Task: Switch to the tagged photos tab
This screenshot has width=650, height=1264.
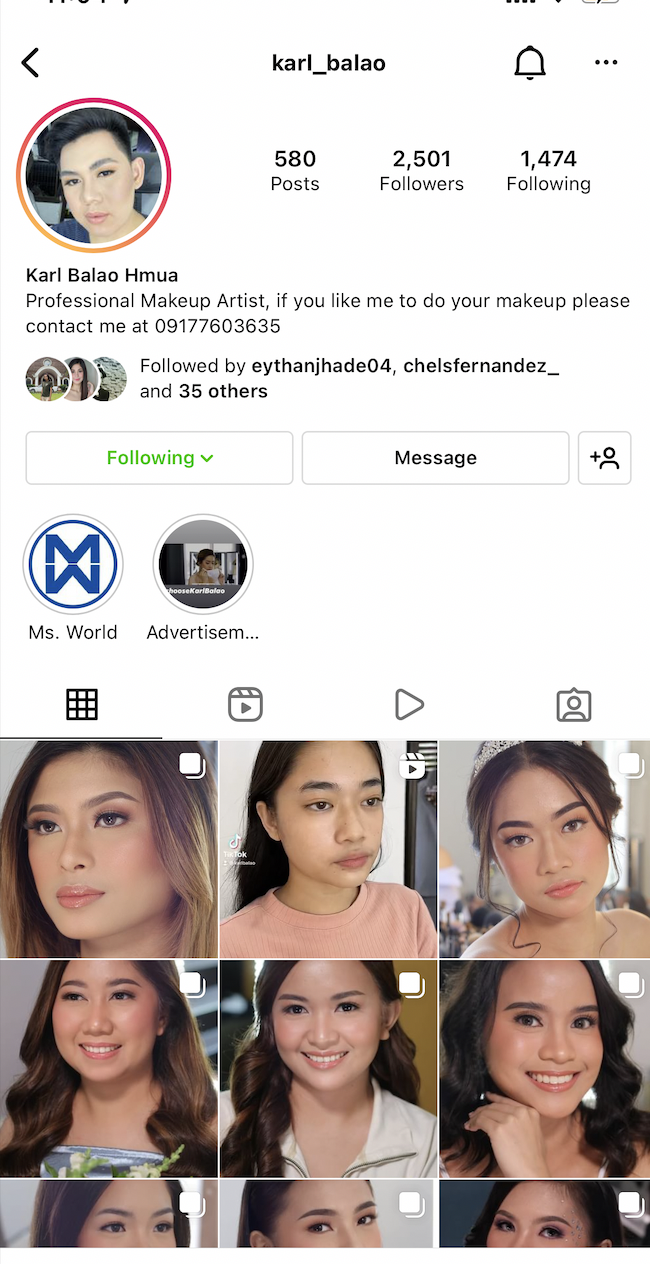Action: click(x=573, y=705)
